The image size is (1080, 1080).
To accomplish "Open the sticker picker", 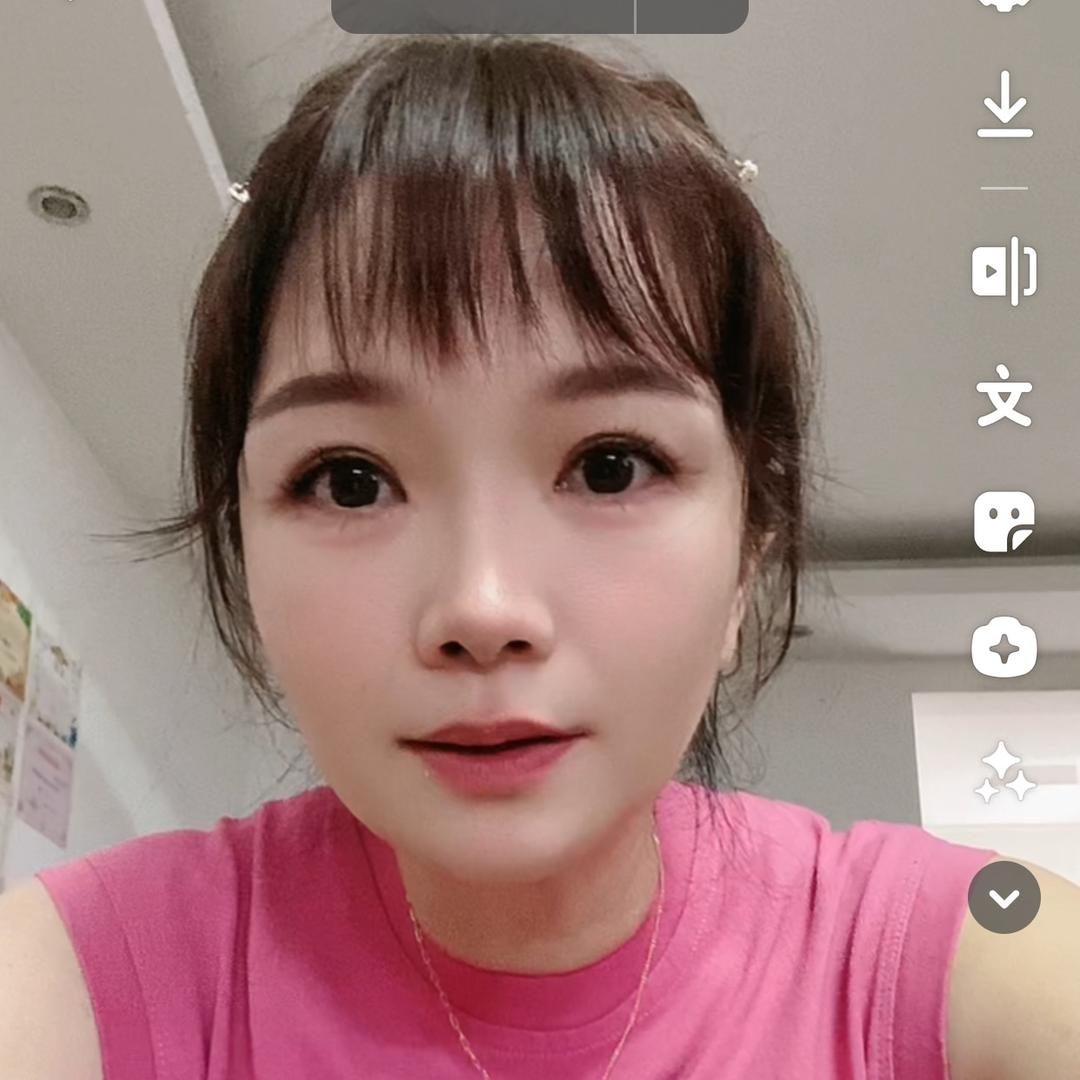I will 1004,522.
